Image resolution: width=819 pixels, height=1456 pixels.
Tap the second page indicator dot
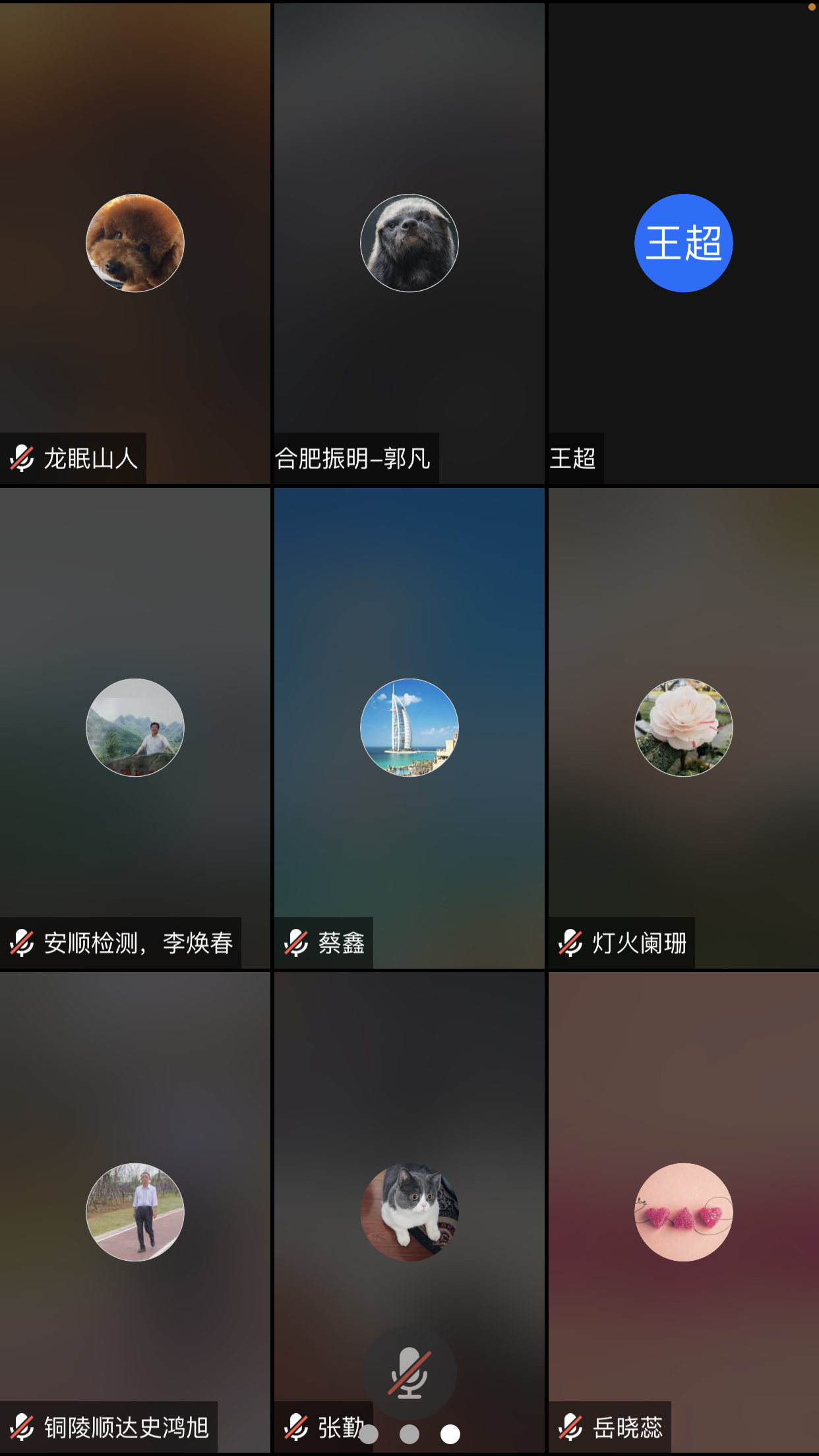[x=409, y=1434]
